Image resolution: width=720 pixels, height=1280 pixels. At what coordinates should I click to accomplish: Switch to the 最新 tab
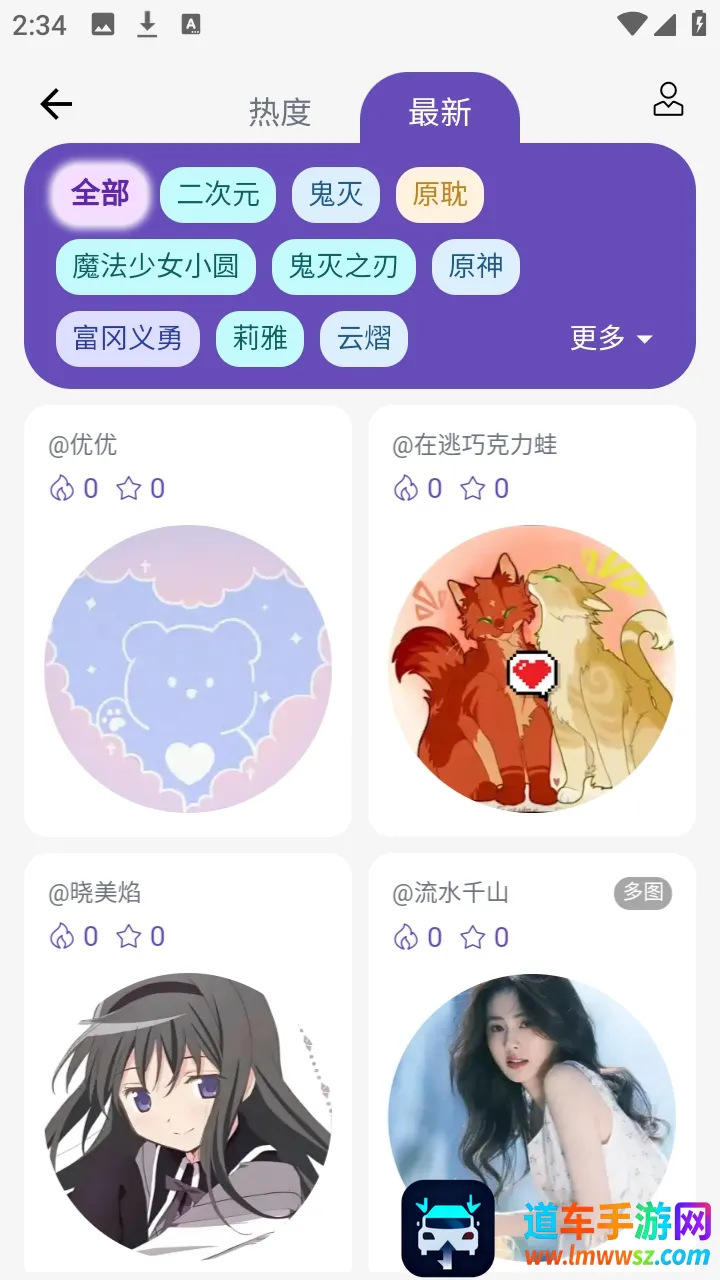coord(440,112)
